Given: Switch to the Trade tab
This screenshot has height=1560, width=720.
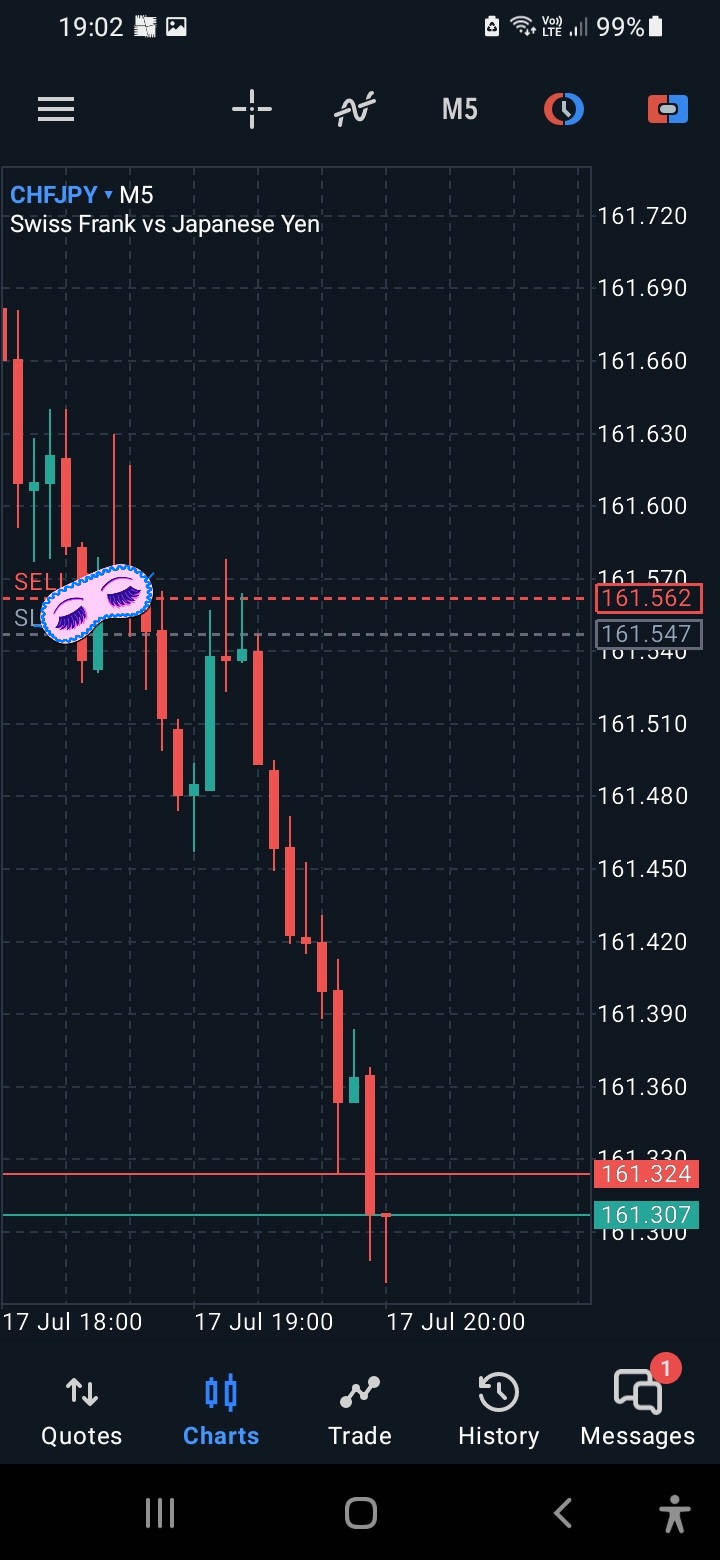Looking at the screenshot, I should [360, 1411].
